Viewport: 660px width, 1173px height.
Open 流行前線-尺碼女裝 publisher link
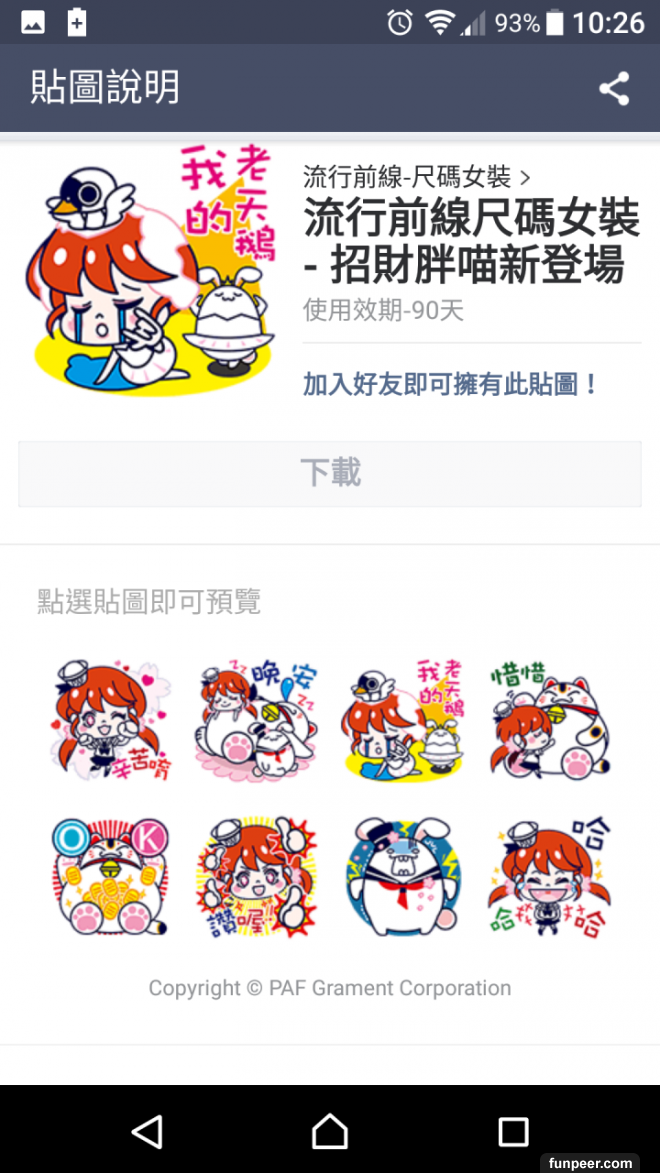[x=416, y=178]
